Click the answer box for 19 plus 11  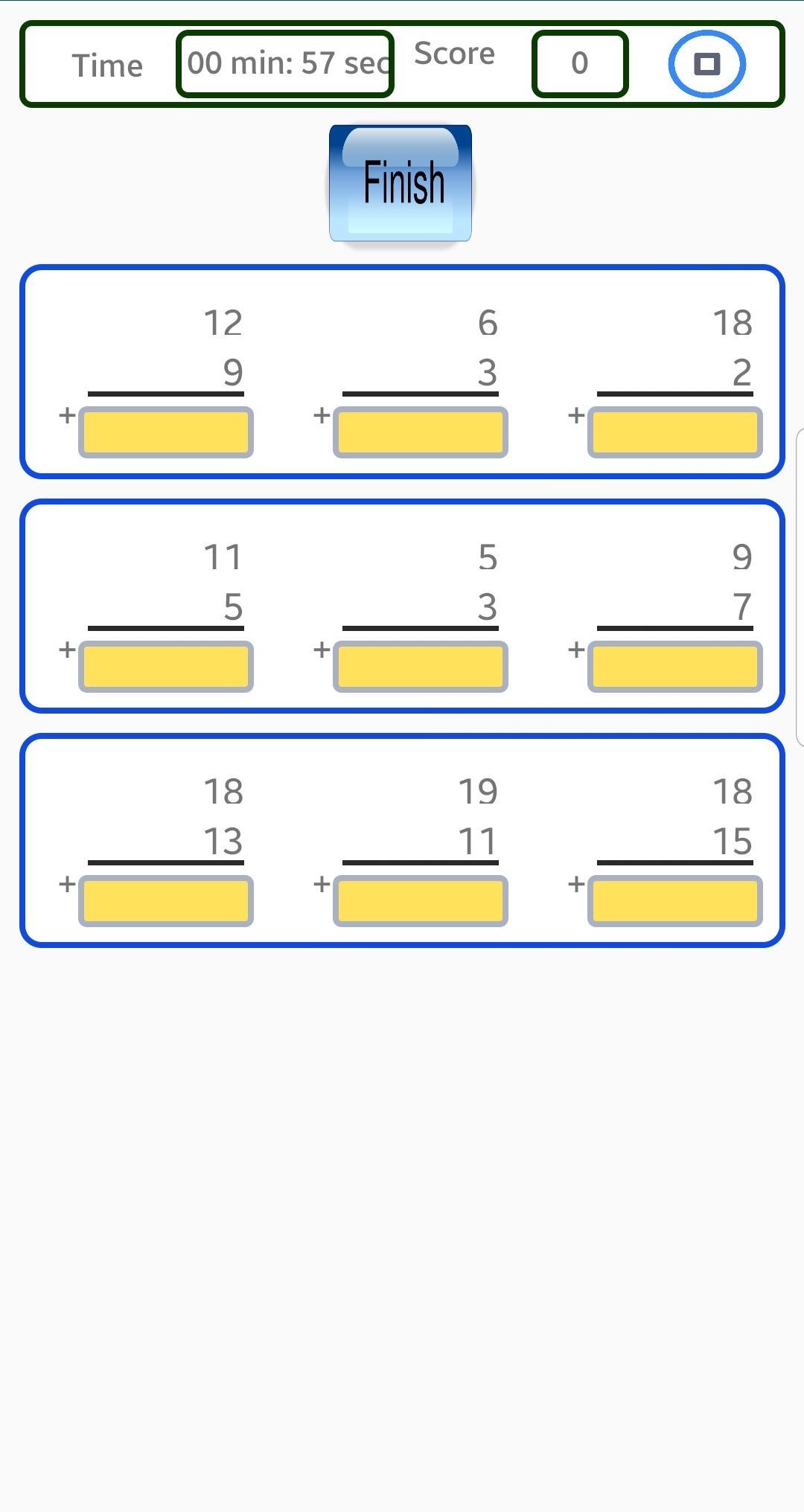[420, 900]
